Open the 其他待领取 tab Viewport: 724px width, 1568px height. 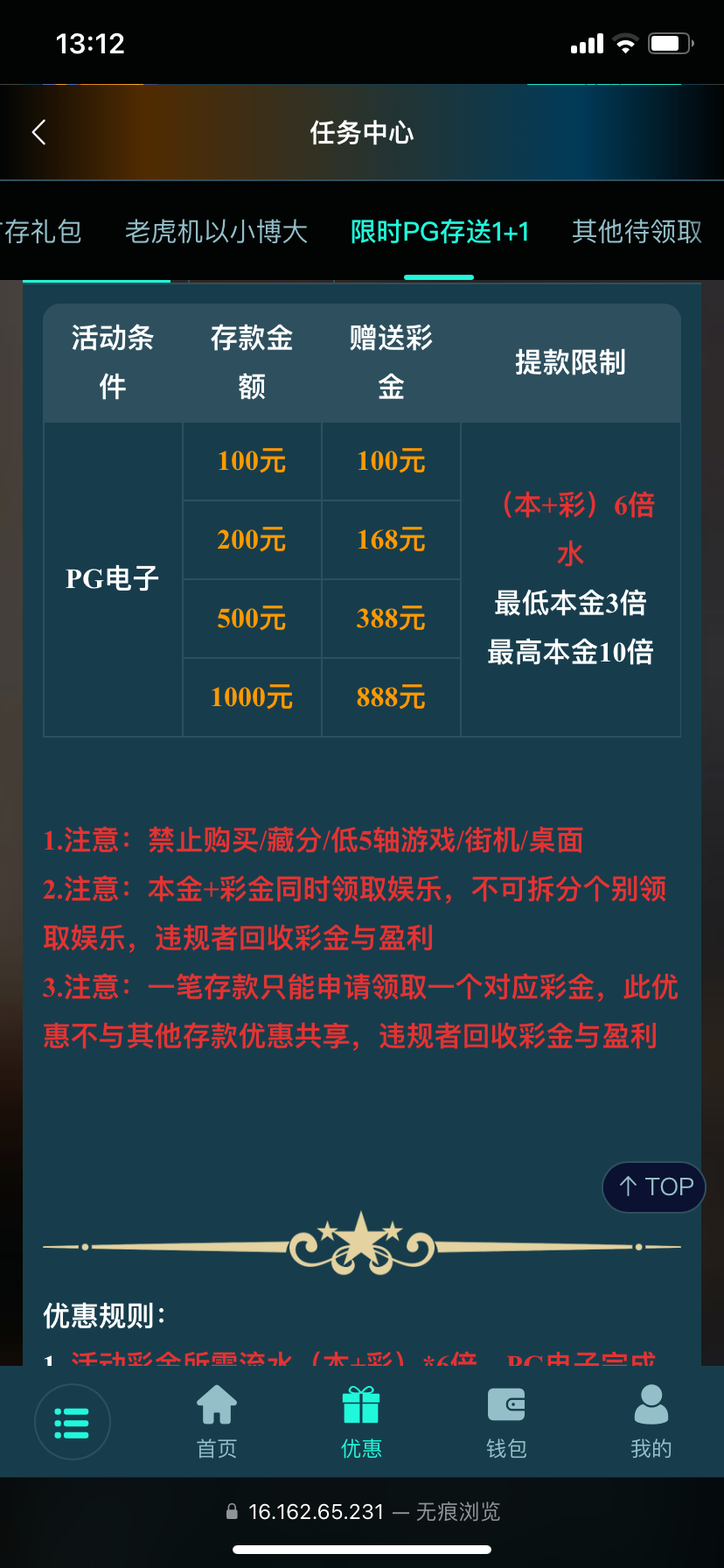click(x=637, y=232)
